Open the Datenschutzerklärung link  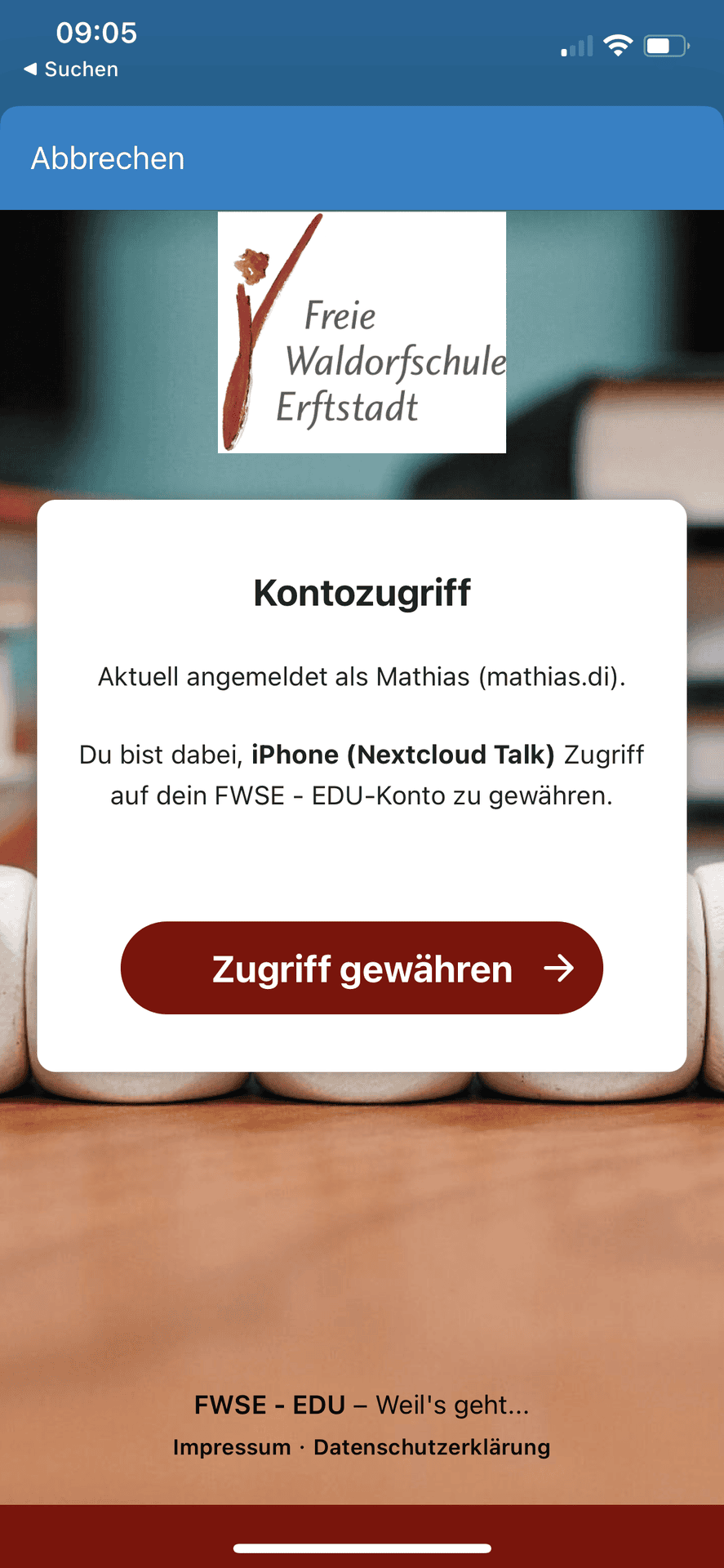click(432, 1447)
